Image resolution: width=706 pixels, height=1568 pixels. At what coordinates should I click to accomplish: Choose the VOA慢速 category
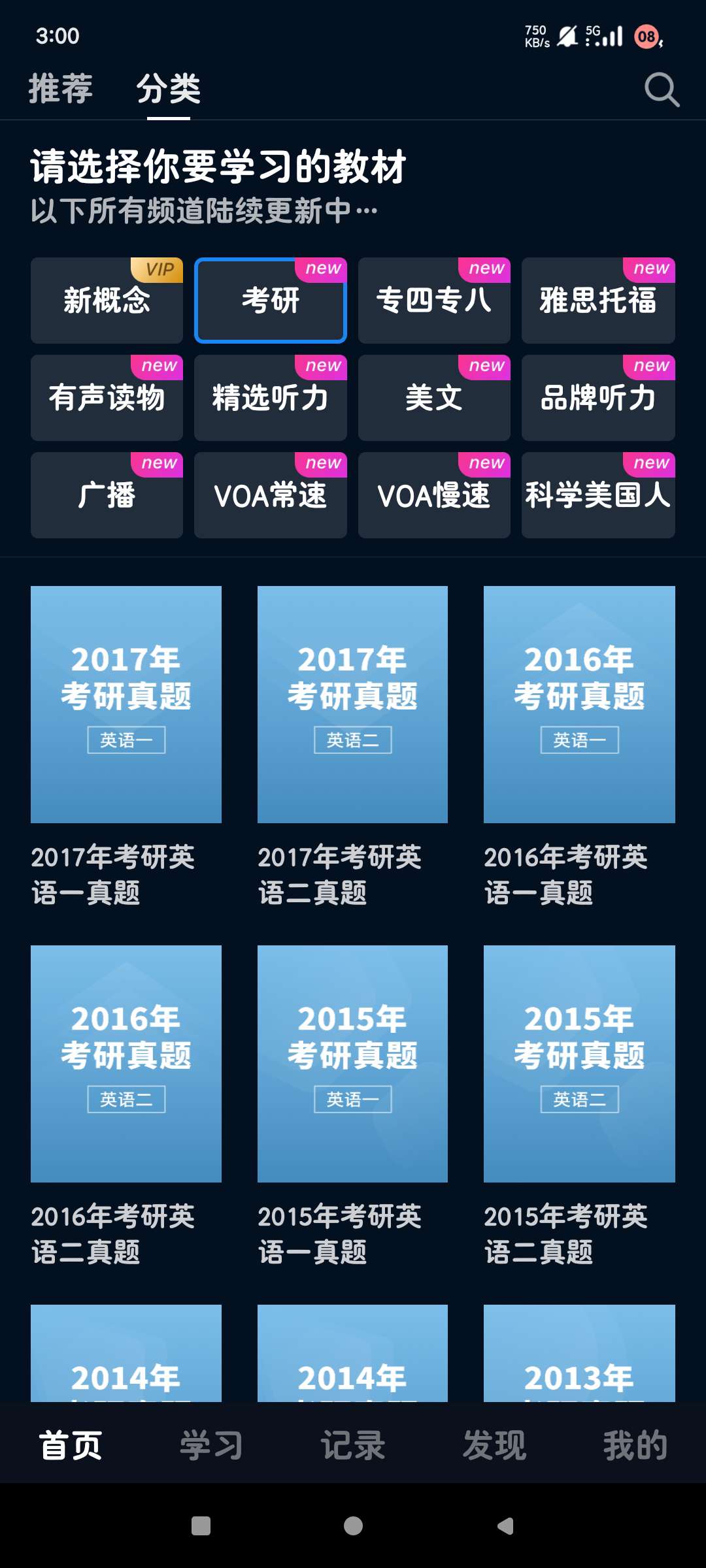pos(434,495)
